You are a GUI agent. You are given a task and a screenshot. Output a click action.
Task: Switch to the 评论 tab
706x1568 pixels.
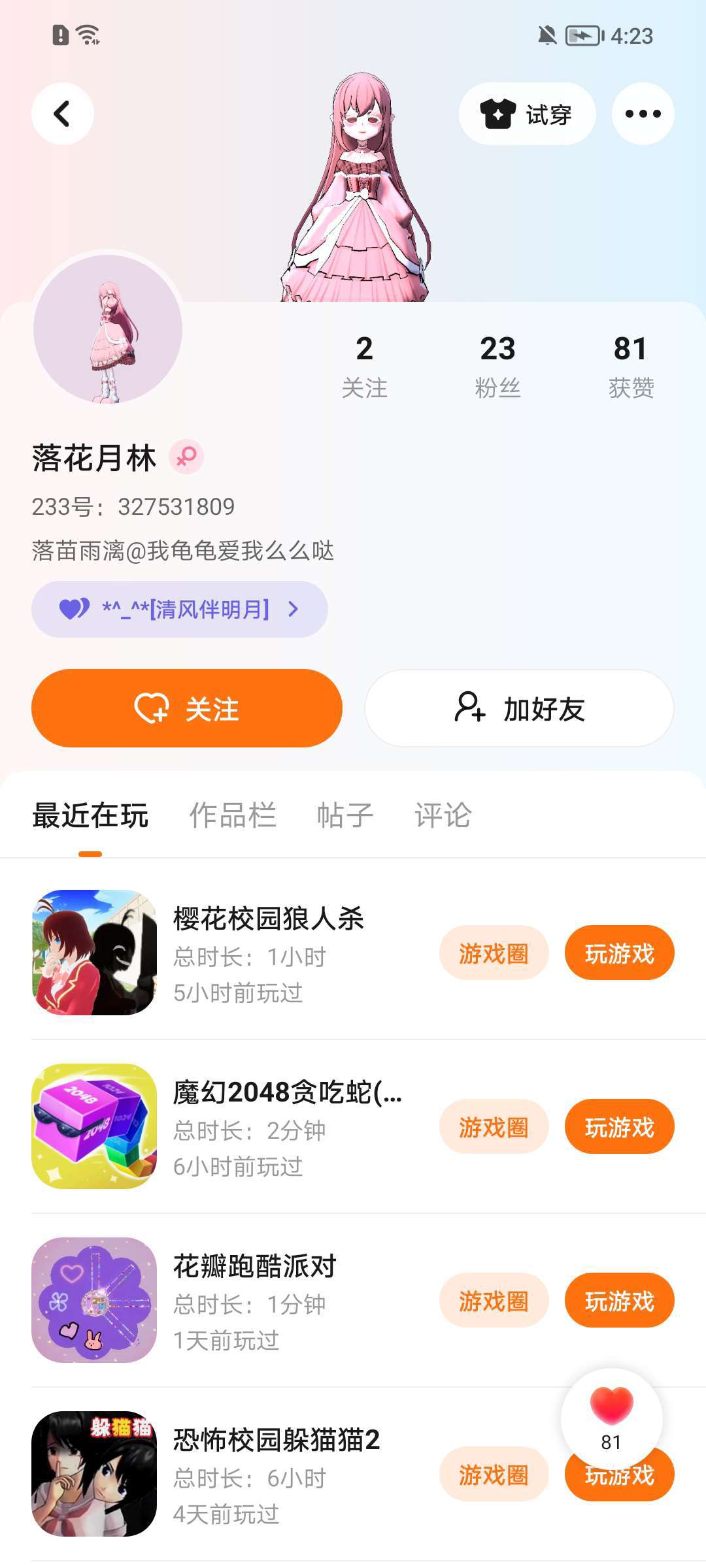point(443,815)
